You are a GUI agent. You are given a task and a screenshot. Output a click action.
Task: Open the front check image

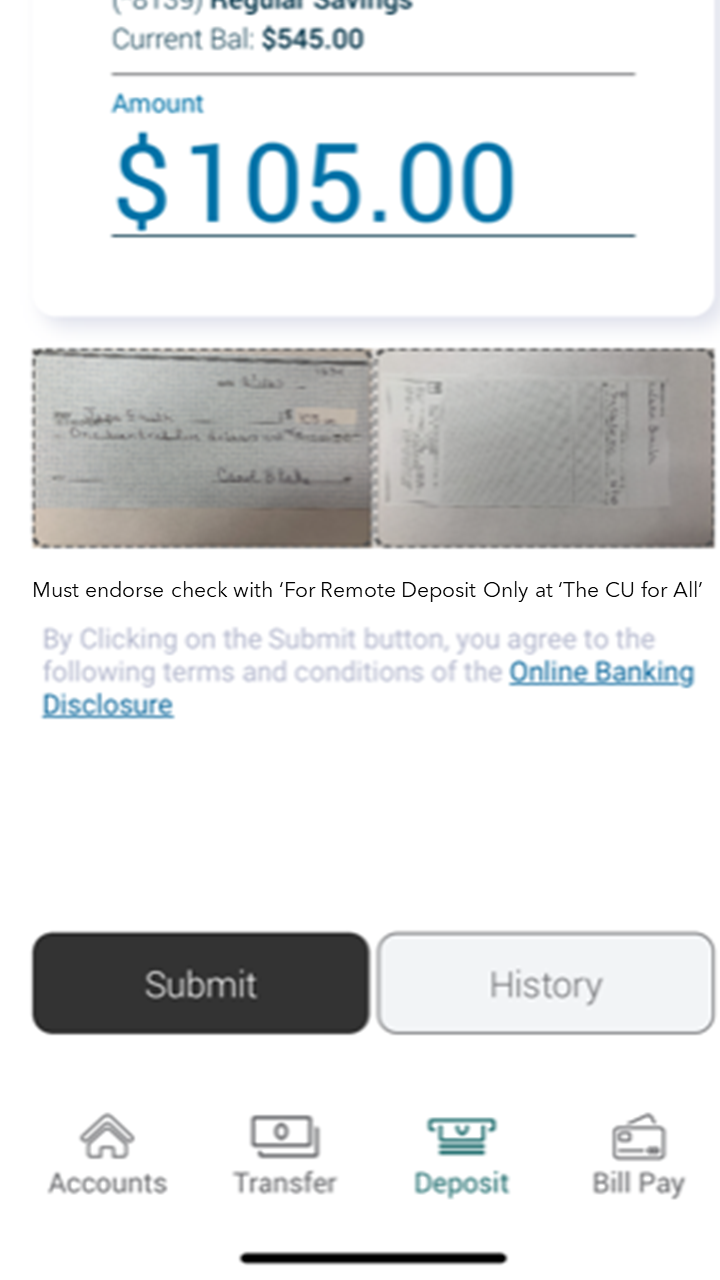pos(201,448)
